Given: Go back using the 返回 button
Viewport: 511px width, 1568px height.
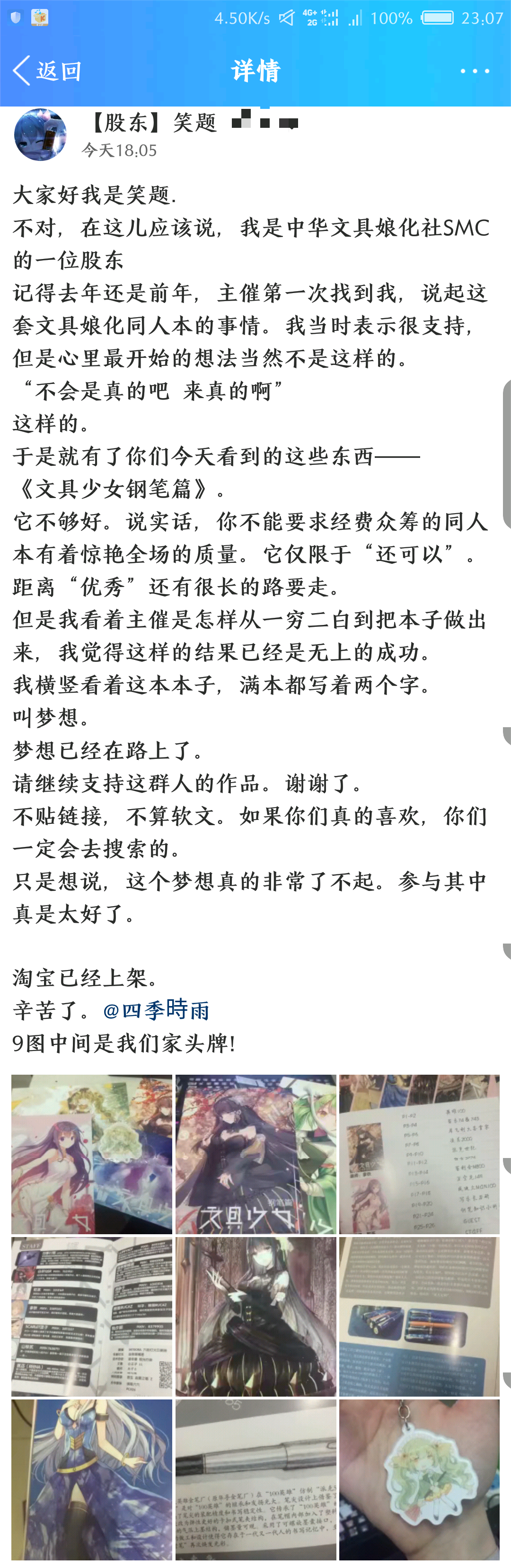Looking at the screenshot, I should coord(47,71).
